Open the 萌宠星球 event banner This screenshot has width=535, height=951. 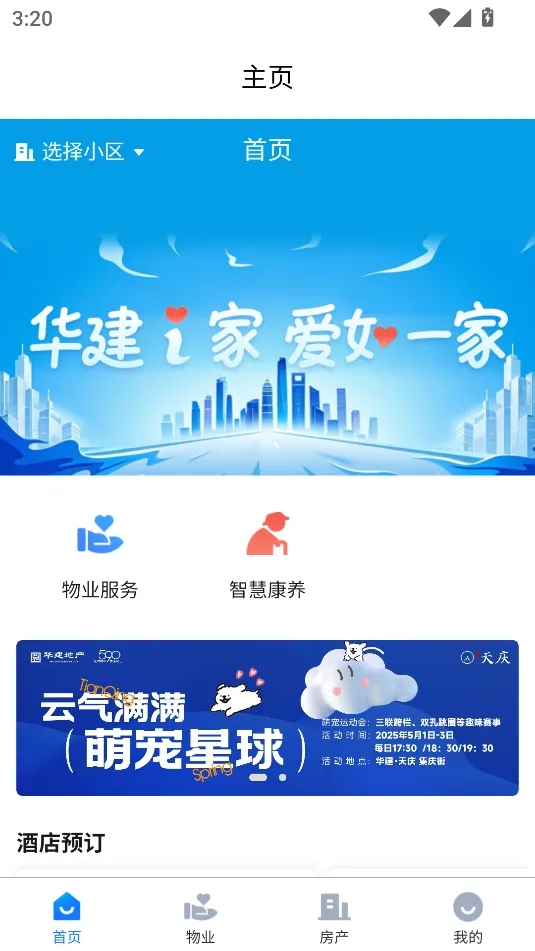tap(267, 717)
